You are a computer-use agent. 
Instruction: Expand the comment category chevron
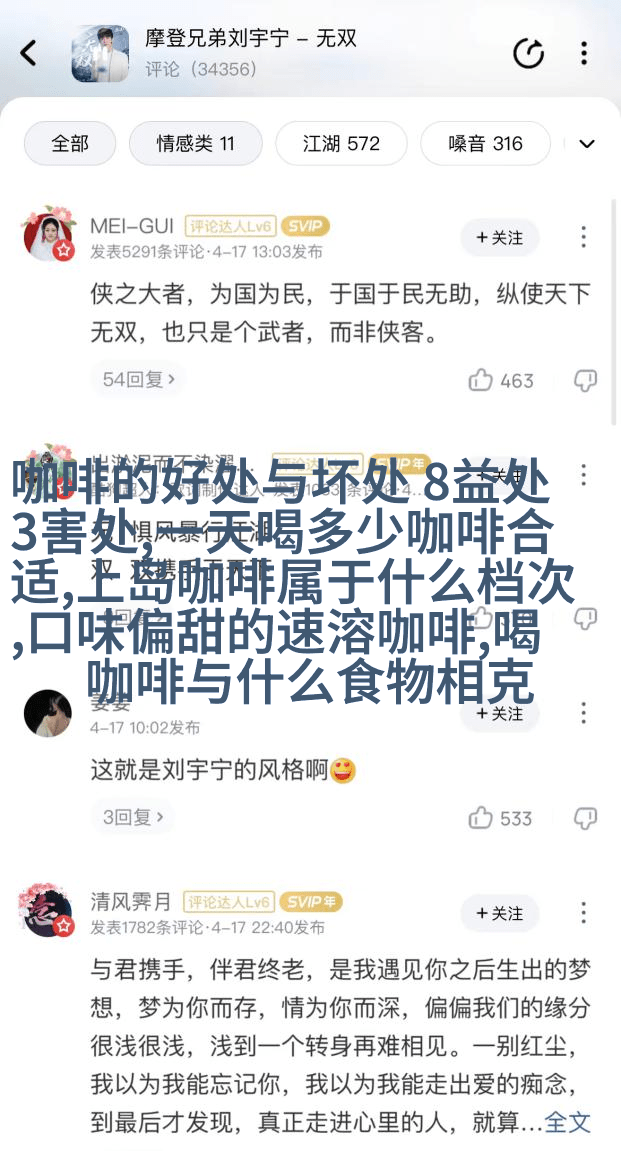(587, 144)
